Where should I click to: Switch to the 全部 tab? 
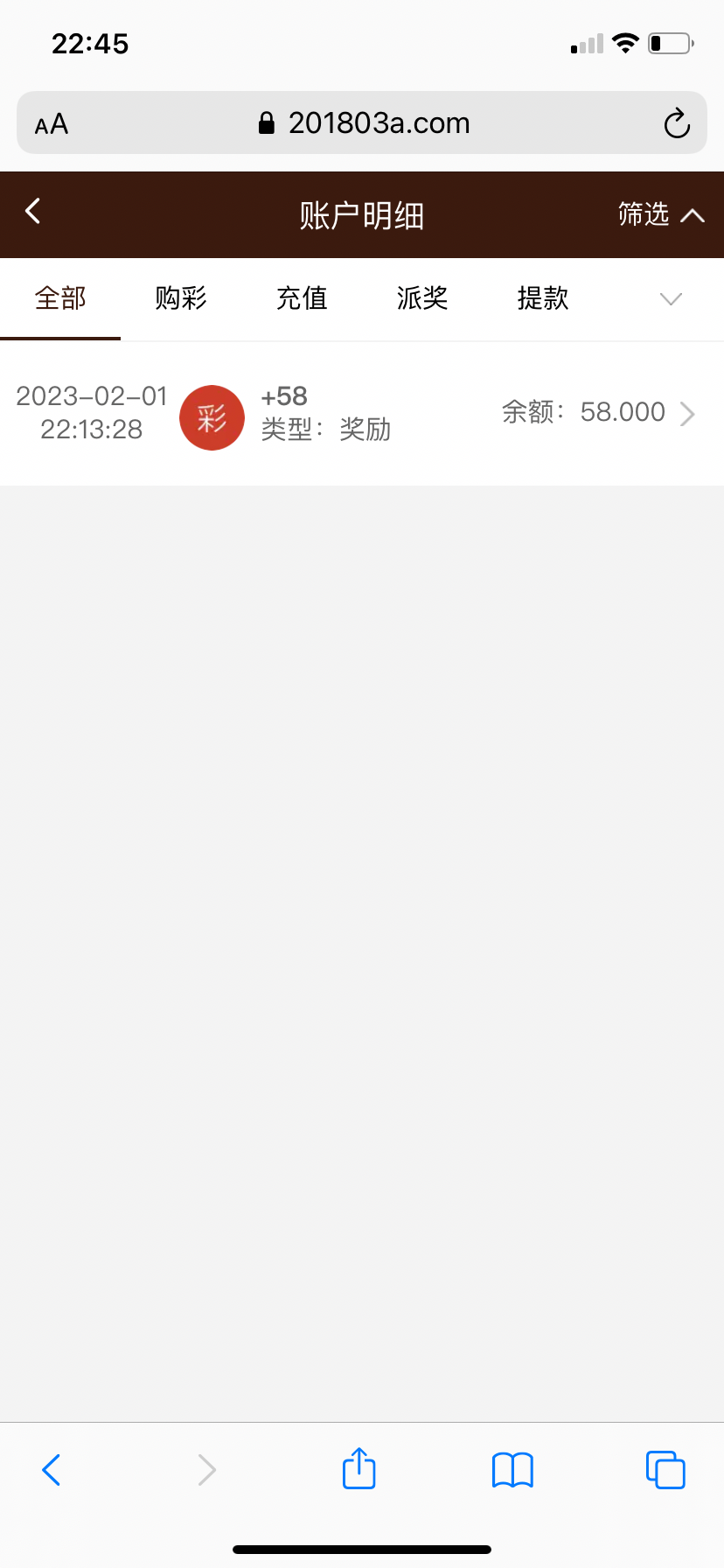(x=60, y=298)
